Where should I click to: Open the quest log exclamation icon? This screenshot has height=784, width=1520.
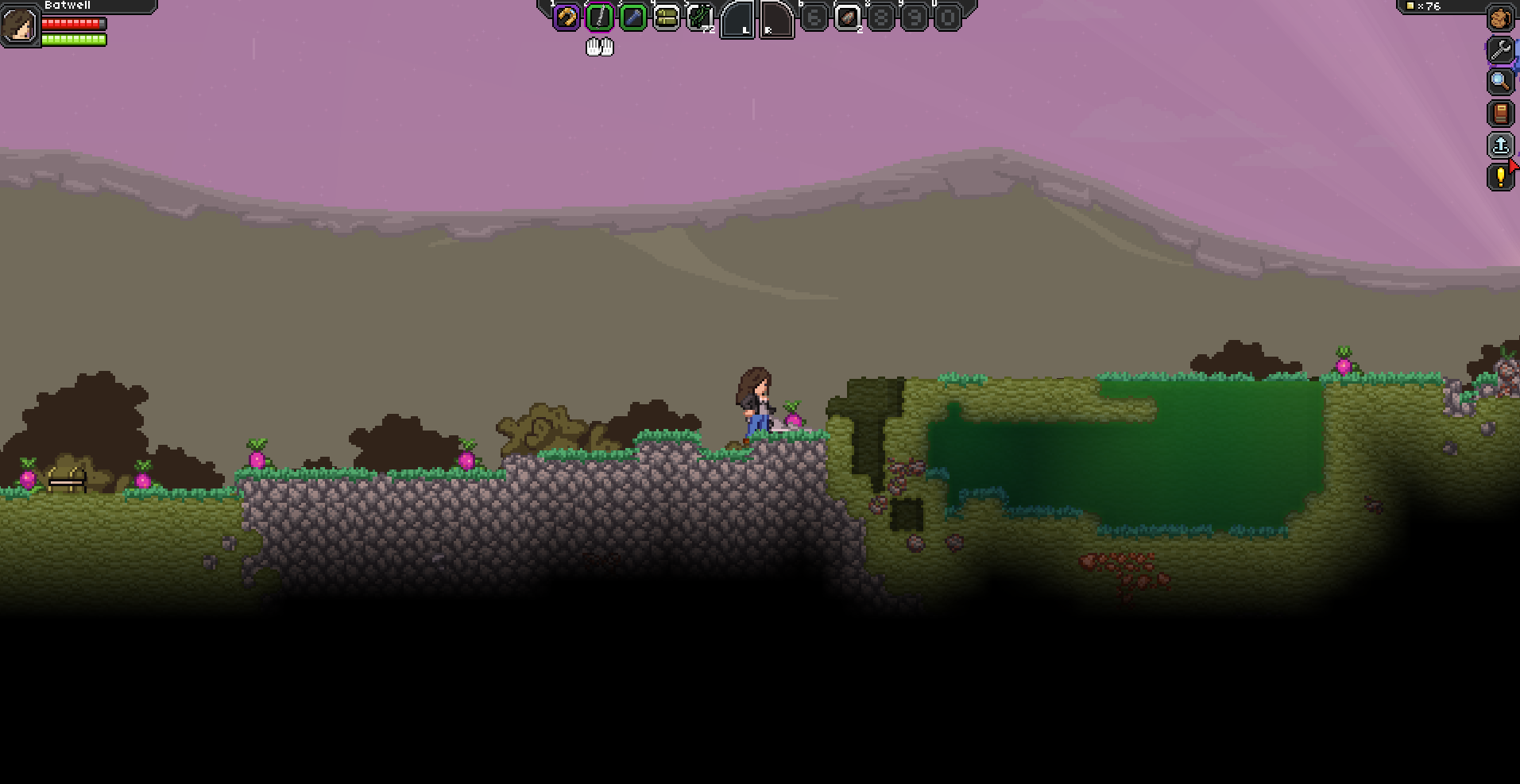(x=1500, y=176)
